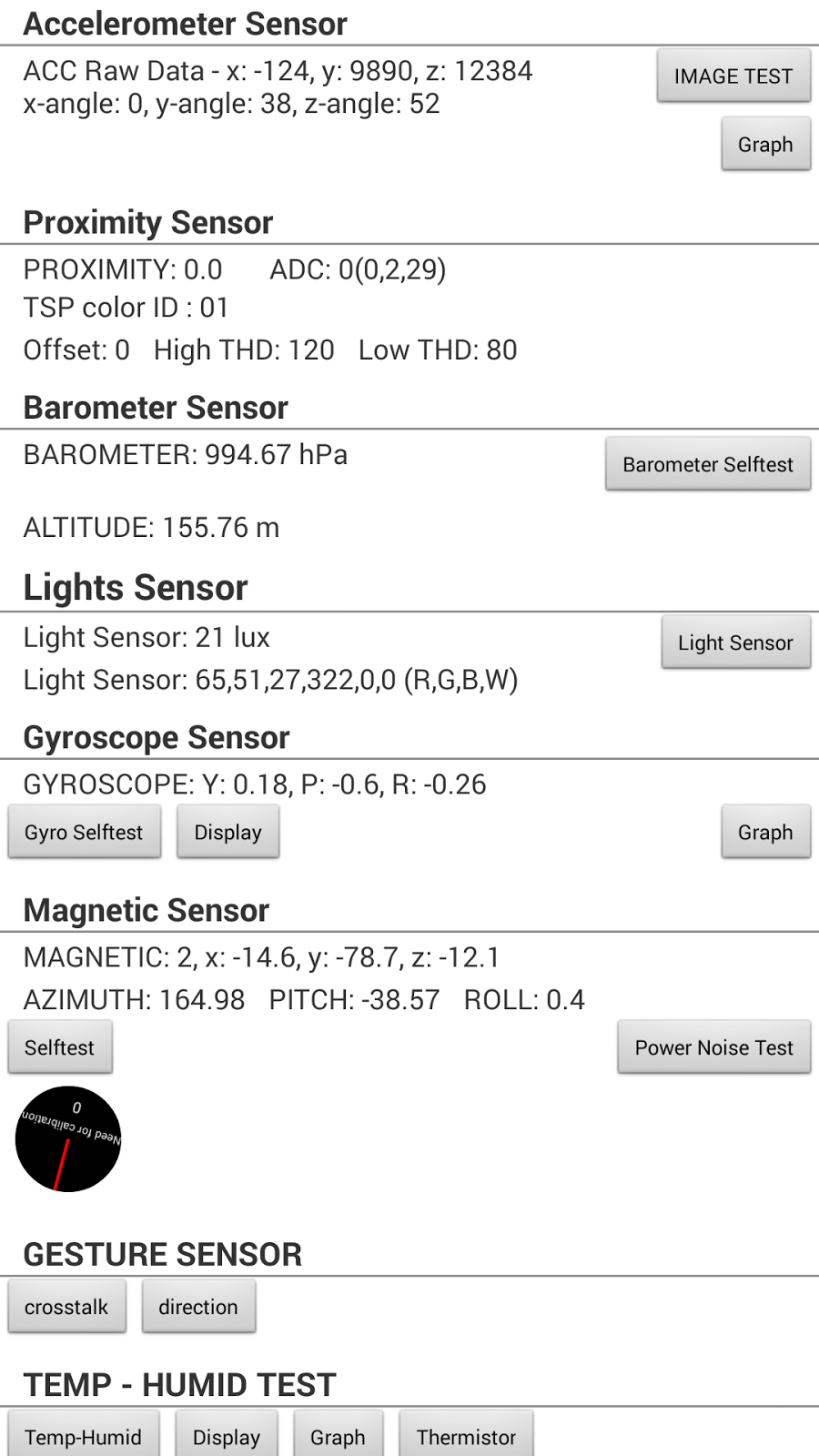Tap the crosstalk gesture button

click(66, 1307)
